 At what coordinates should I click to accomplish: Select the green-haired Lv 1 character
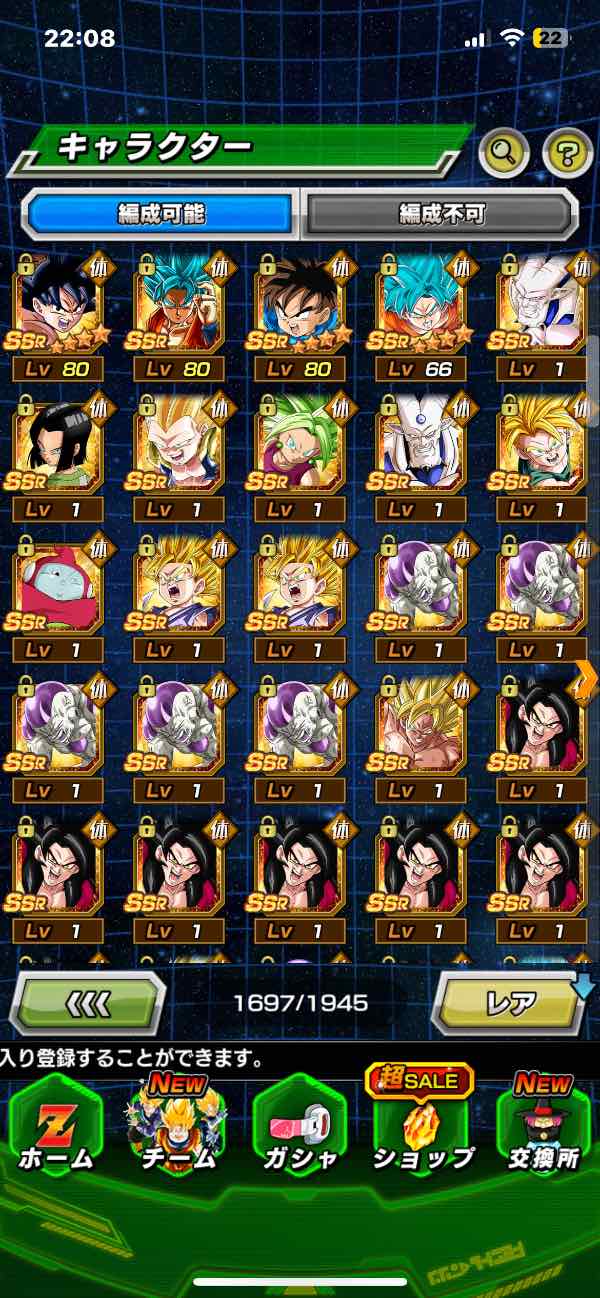(x=300, y=443)
